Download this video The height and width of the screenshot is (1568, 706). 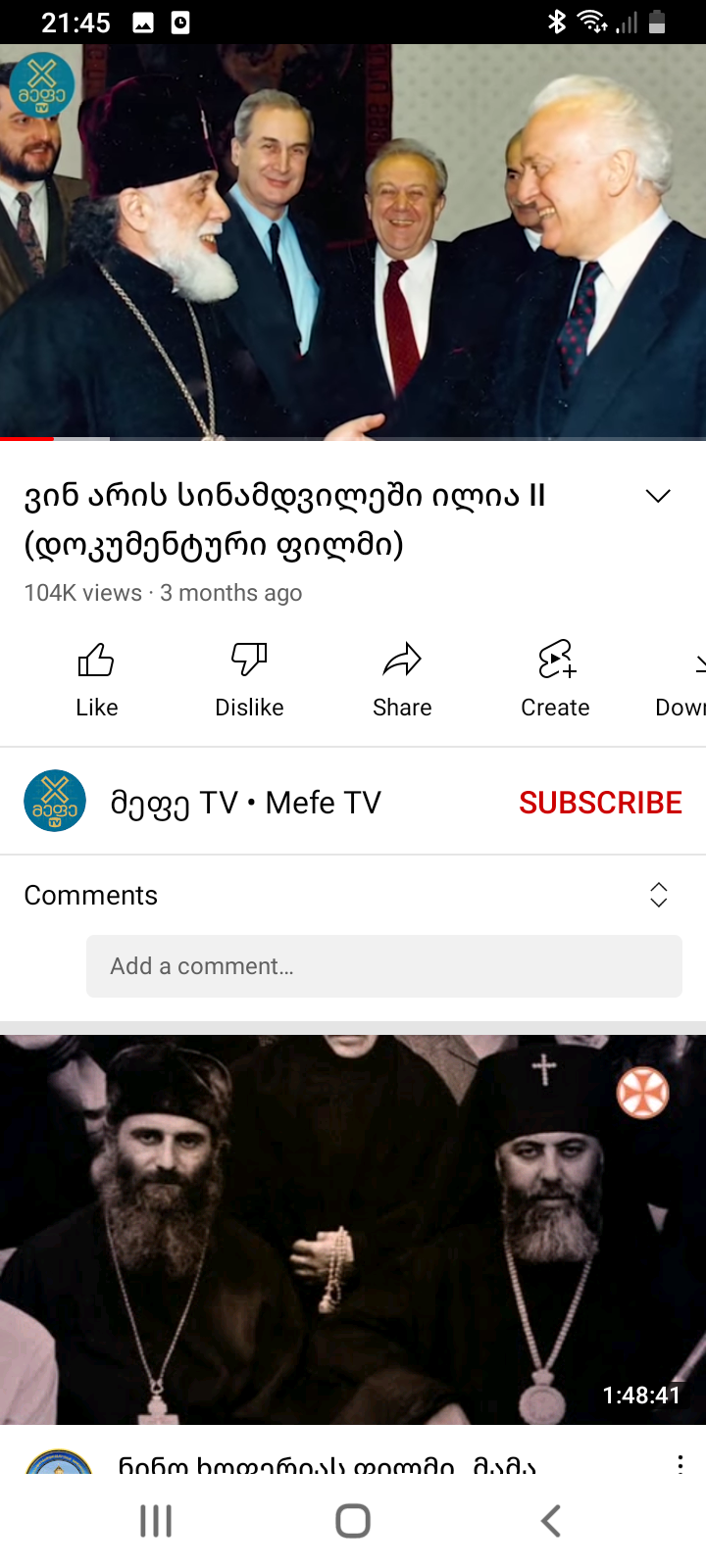[x=686, y=679]
